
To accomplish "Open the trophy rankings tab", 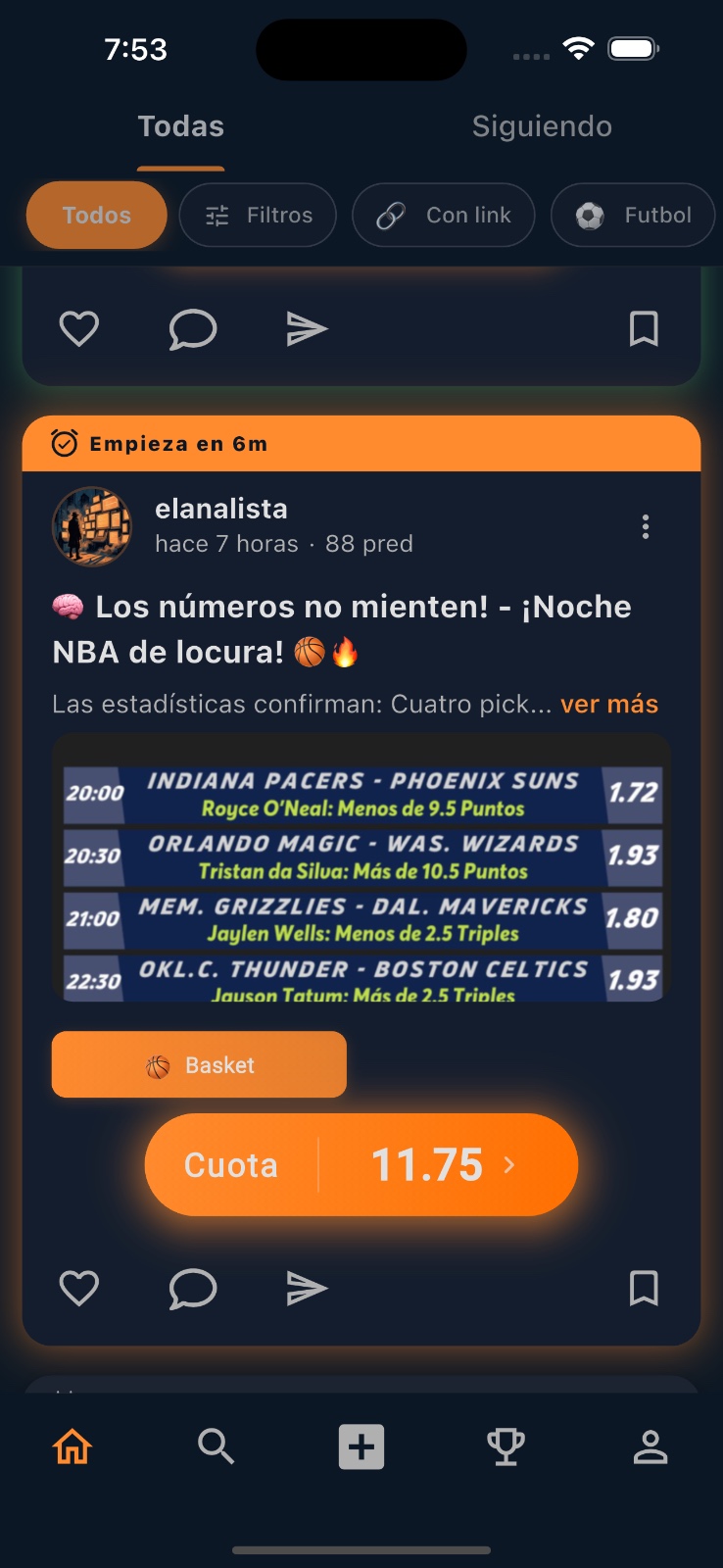I will click(506, 1446).
